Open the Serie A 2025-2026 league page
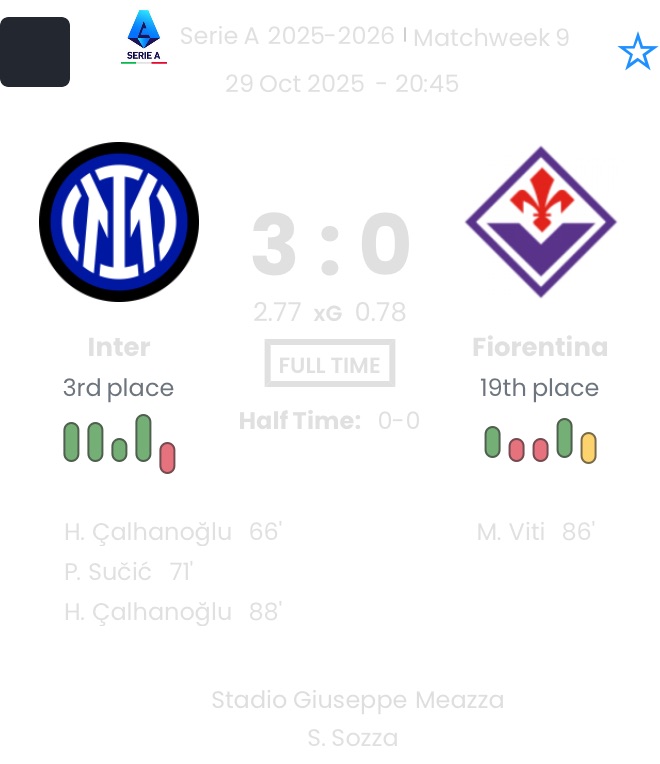The width and height of the screenshot is (660, 764). 286,37
